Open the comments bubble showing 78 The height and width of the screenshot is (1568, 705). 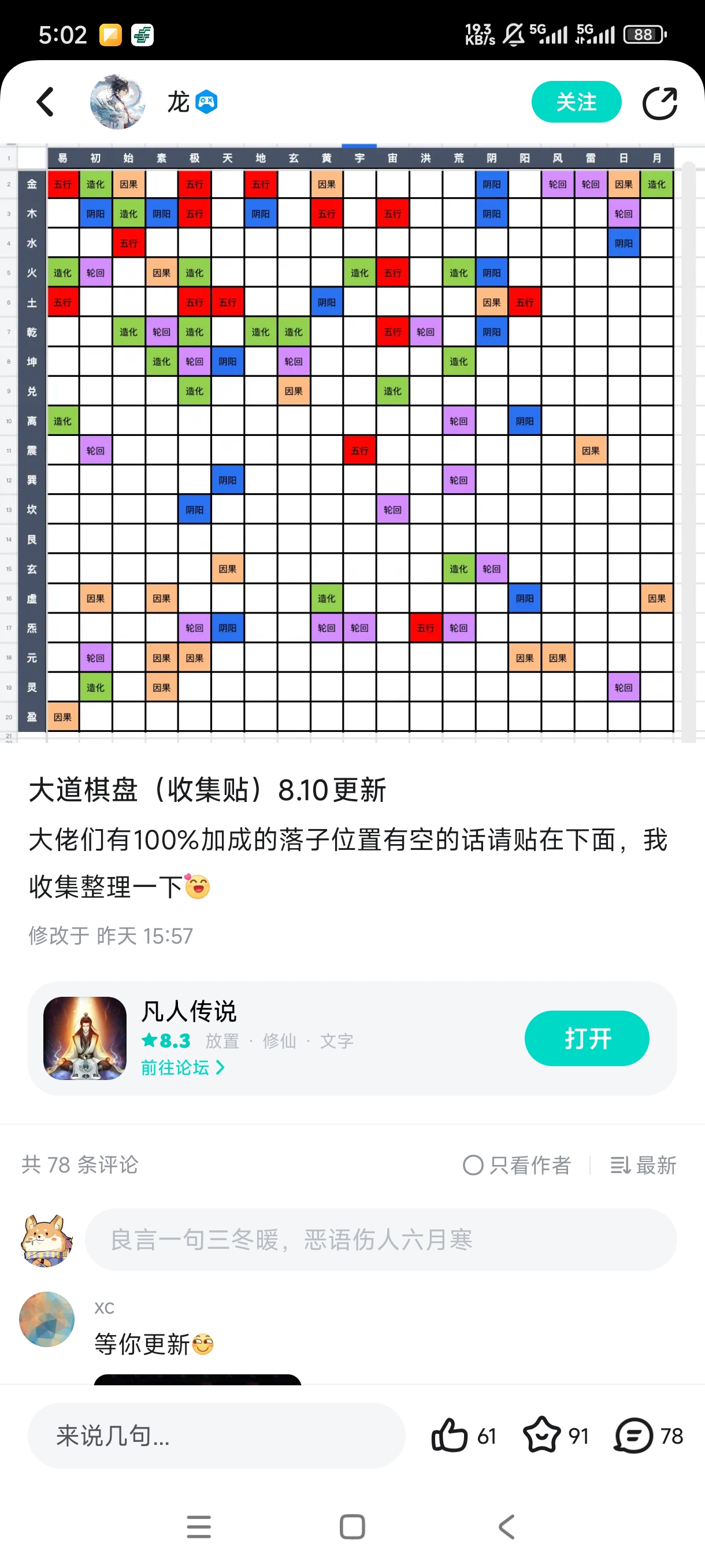[x=633, y=1435]
